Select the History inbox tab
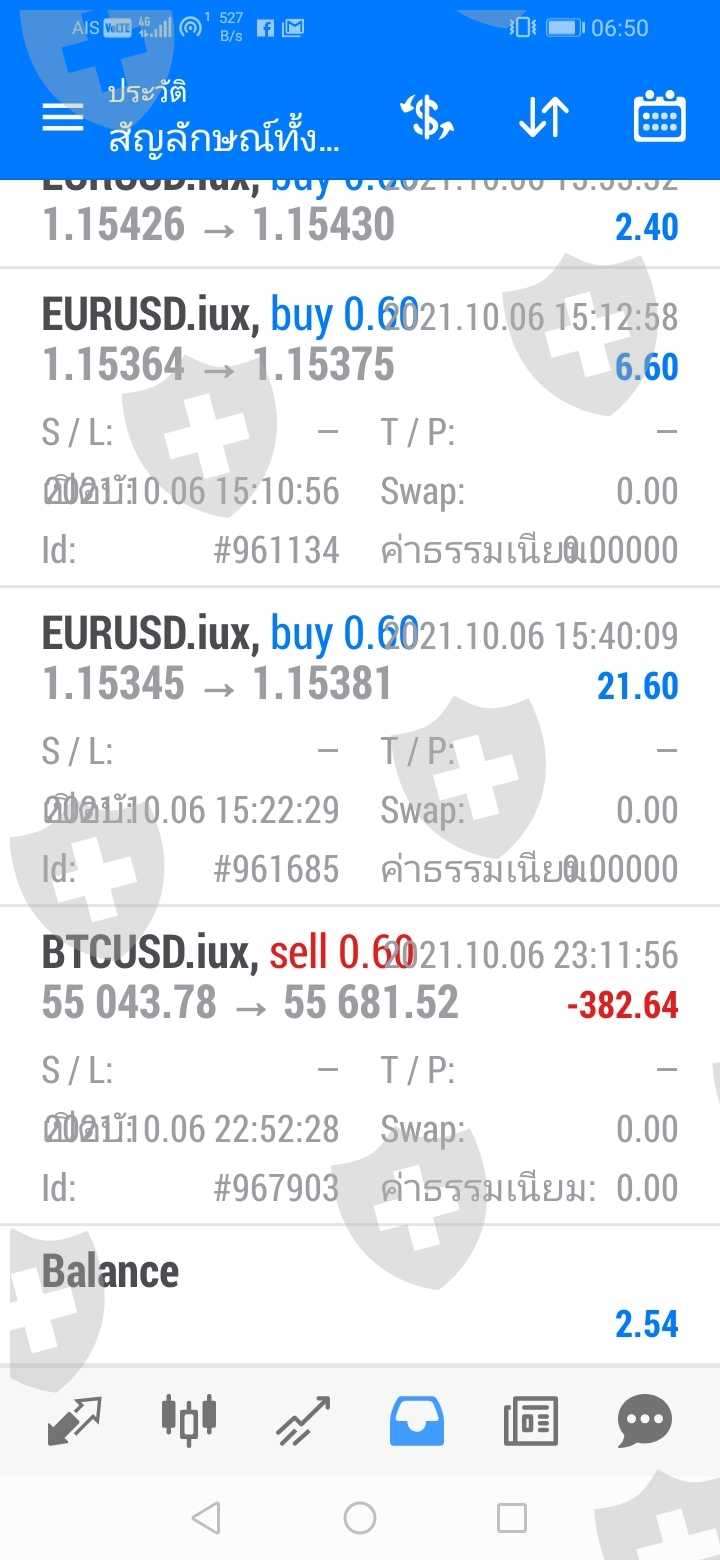 417,1420
